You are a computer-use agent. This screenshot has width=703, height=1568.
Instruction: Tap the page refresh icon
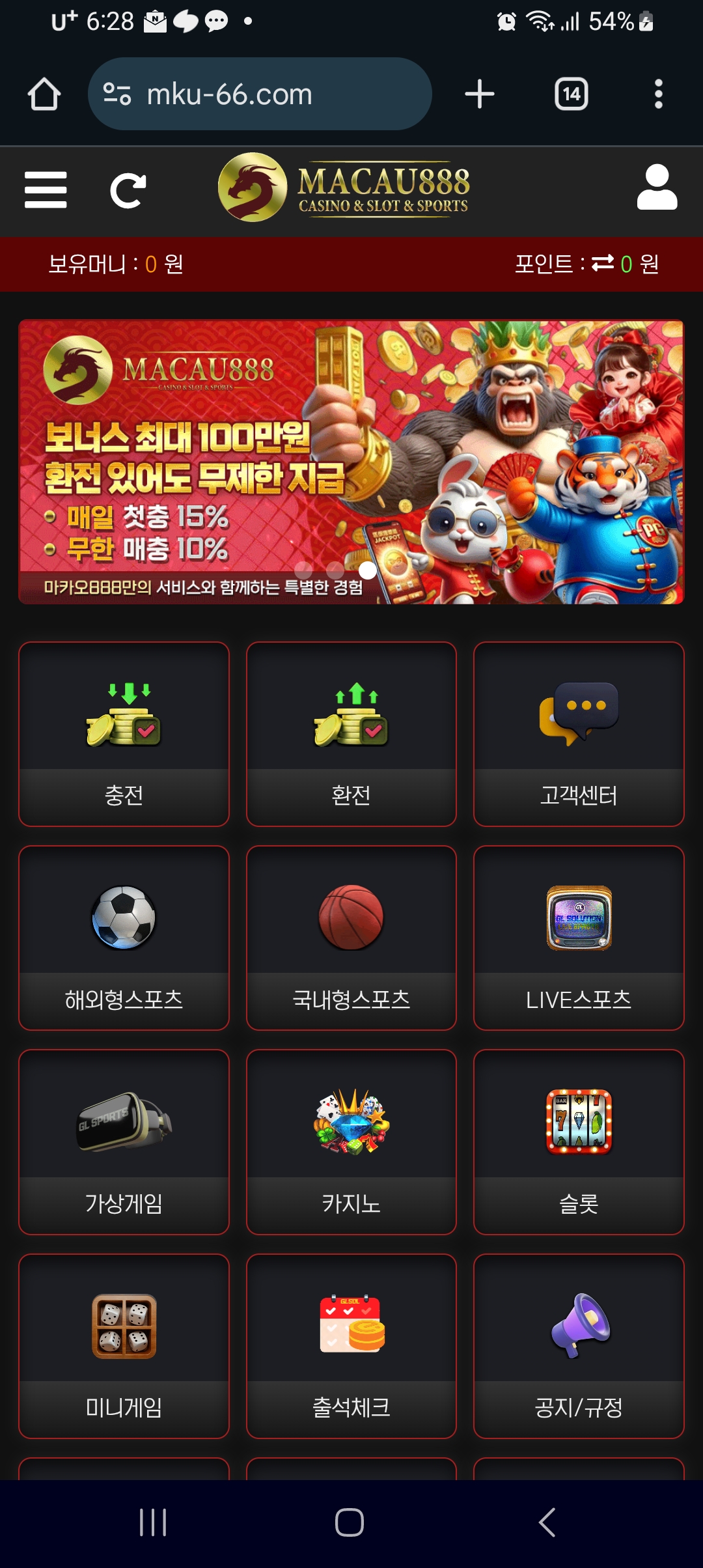click(x=128, y=191)
